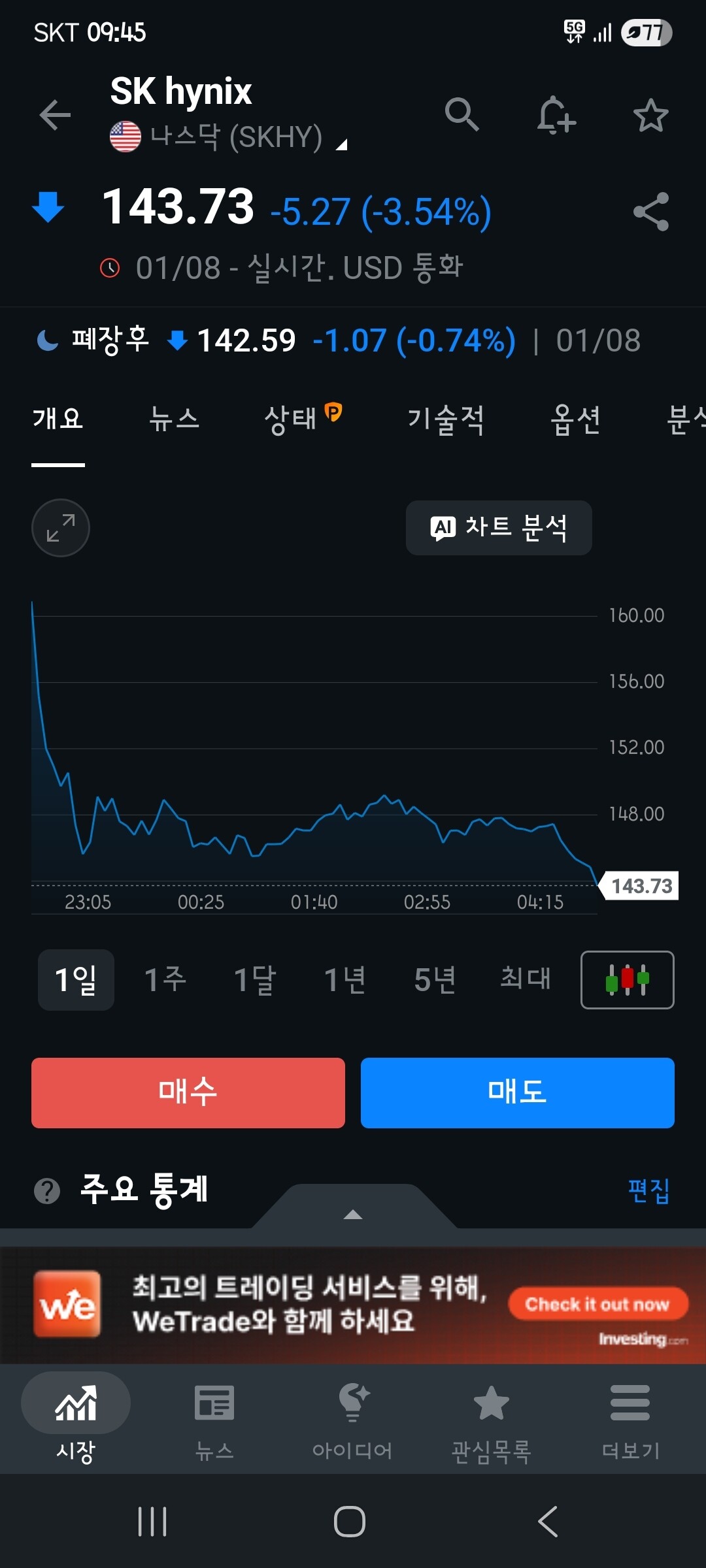Screen dimensions: 706x1568
Task: Select the 1주 chart range
Action: tap(165, 979)
